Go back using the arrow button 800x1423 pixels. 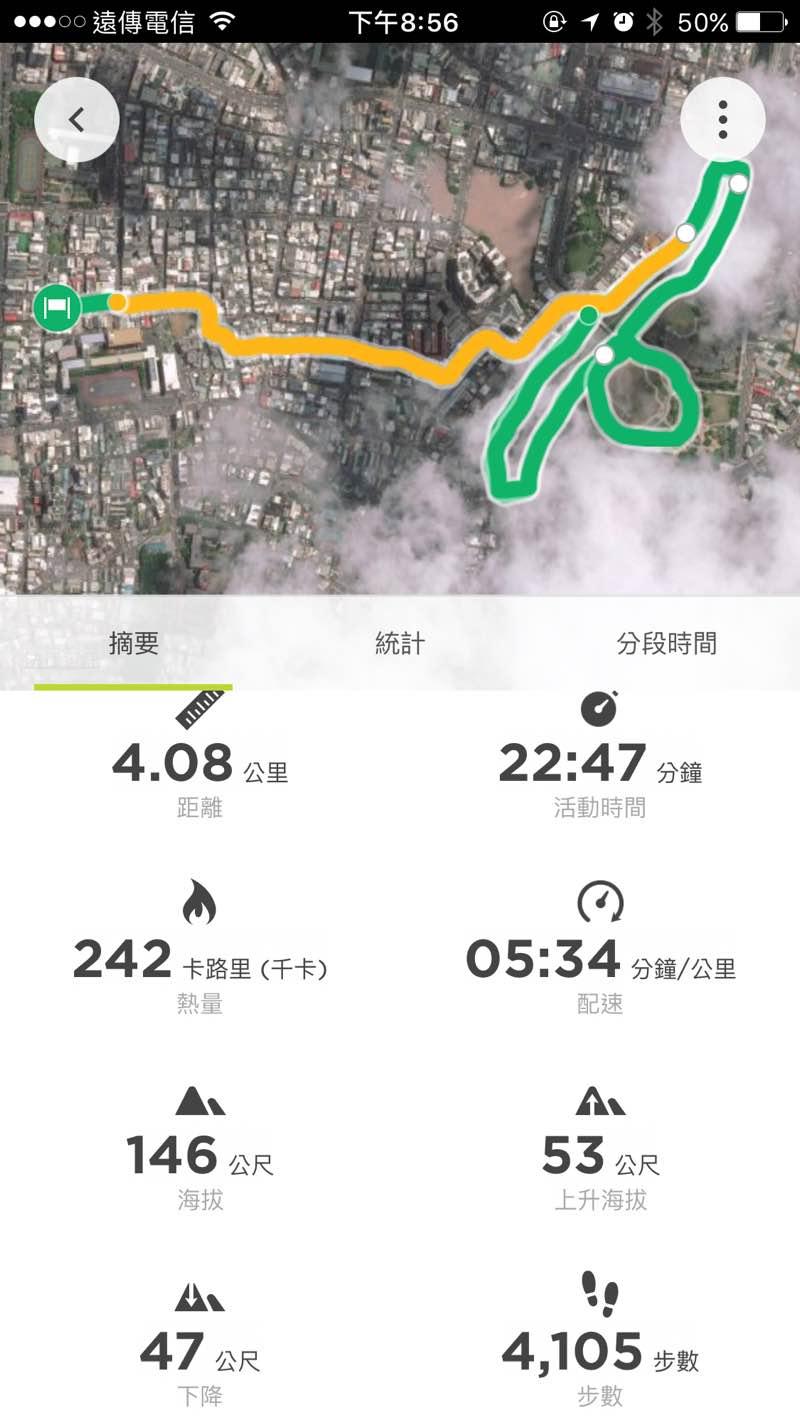pos(77,120)
